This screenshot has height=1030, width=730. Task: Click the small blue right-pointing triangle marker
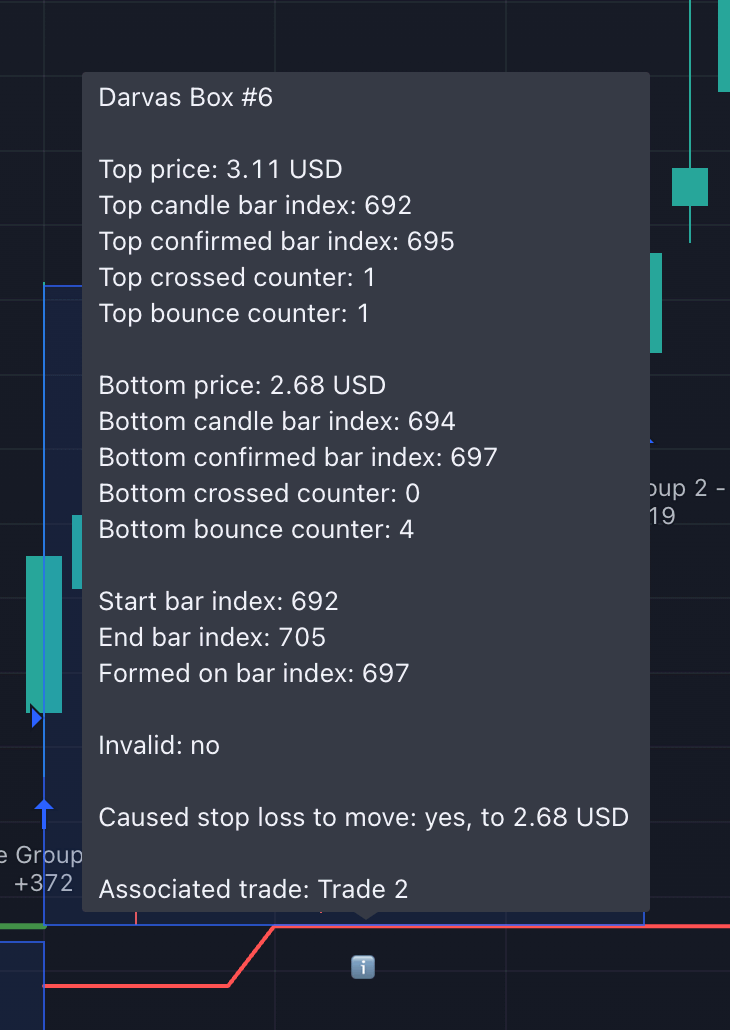pyautogui.click(x=36, y=716)
